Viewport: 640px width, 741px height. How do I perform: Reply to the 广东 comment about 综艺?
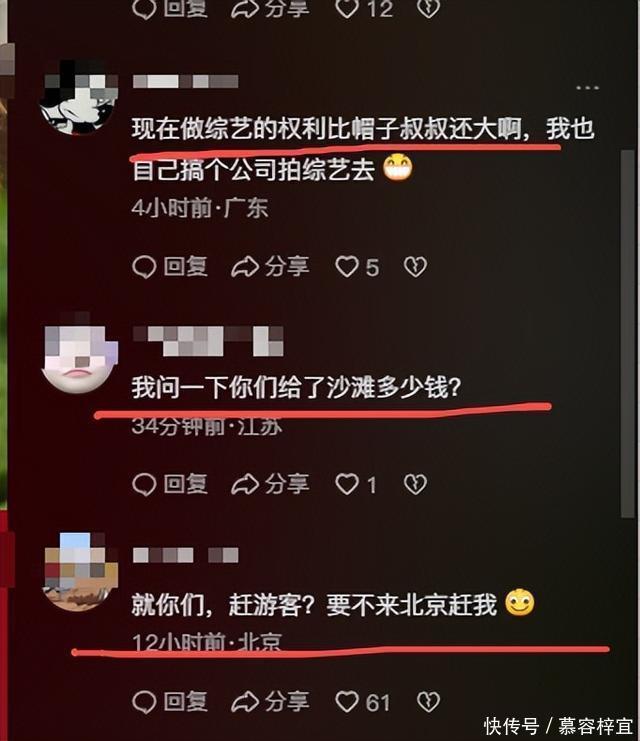point(170,267)
